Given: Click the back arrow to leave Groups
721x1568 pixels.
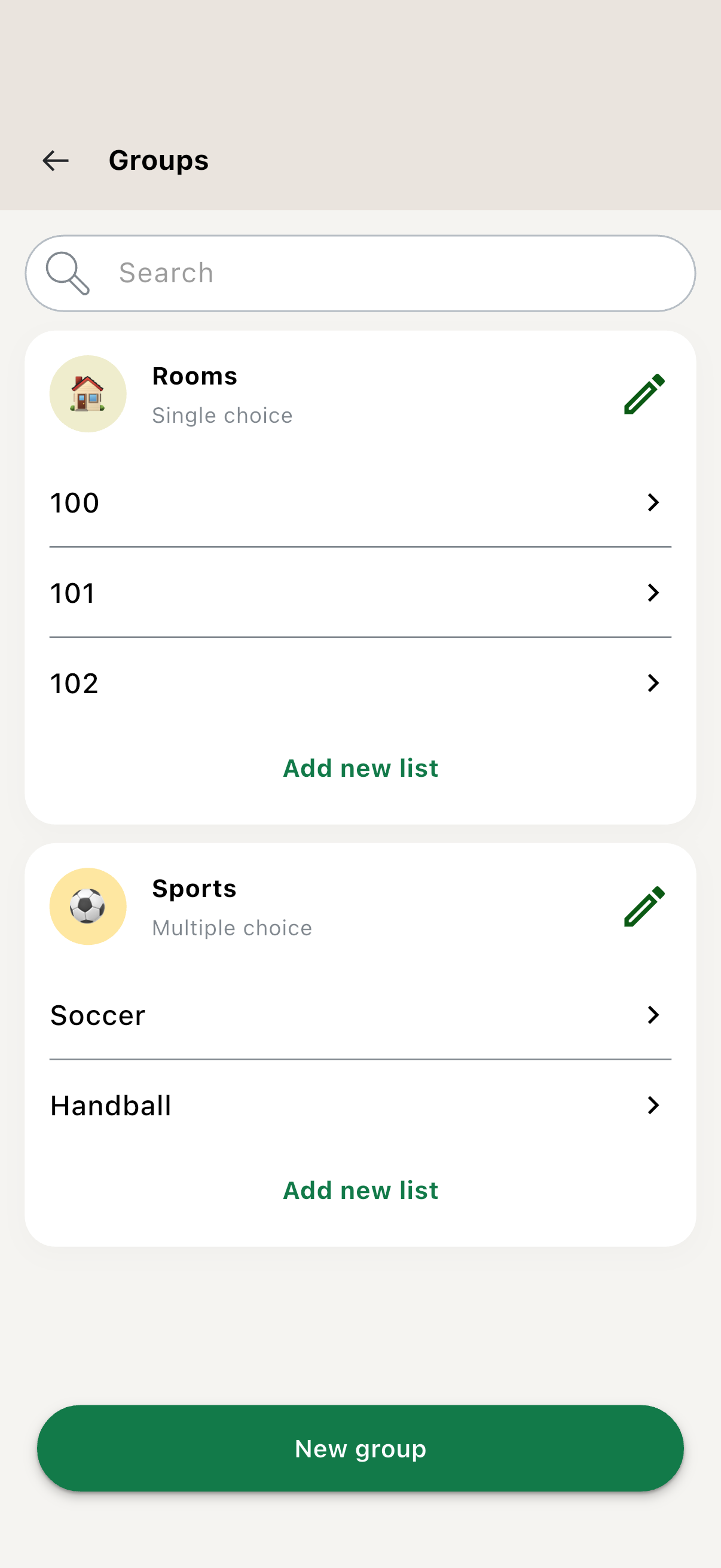Looking at the screenshot, I should coord(54,160).
